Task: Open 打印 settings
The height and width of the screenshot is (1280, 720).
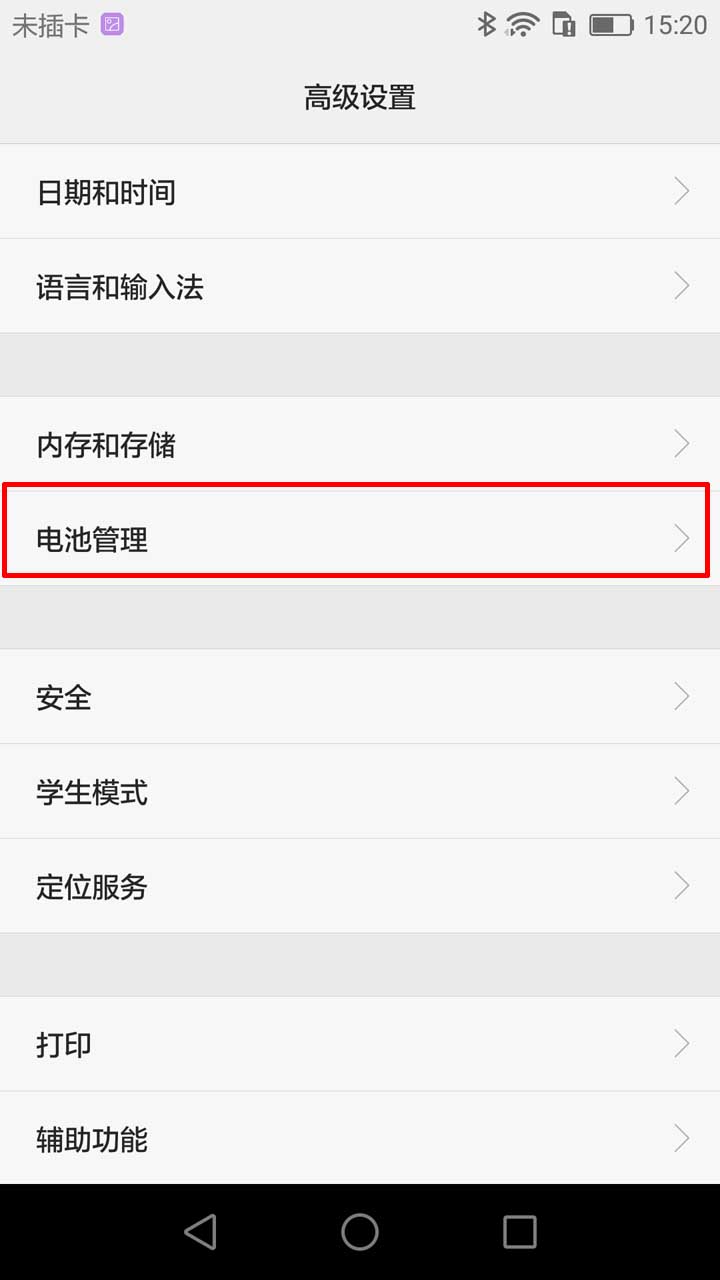Action: point(360,1044)
